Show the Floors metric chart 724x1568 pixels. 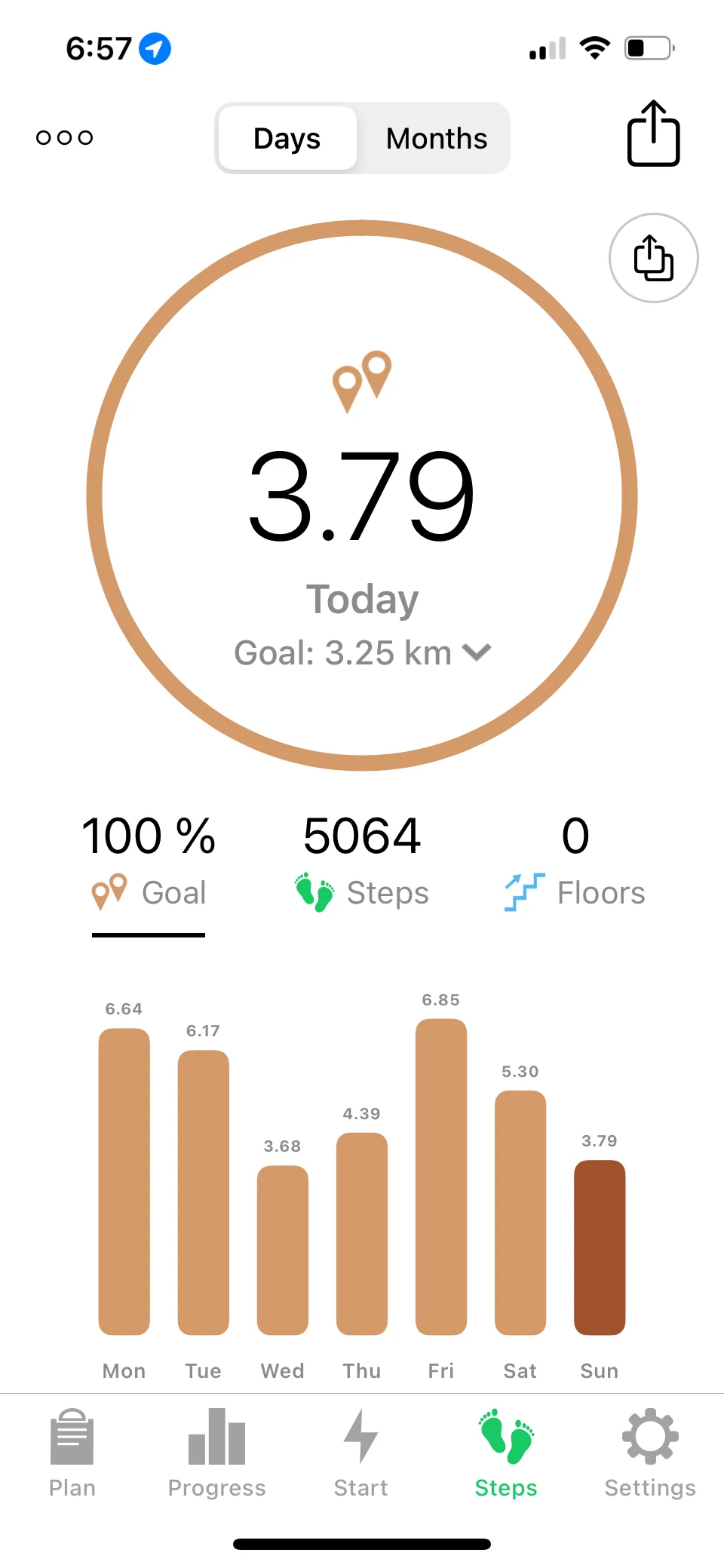(x=575, y=862)
